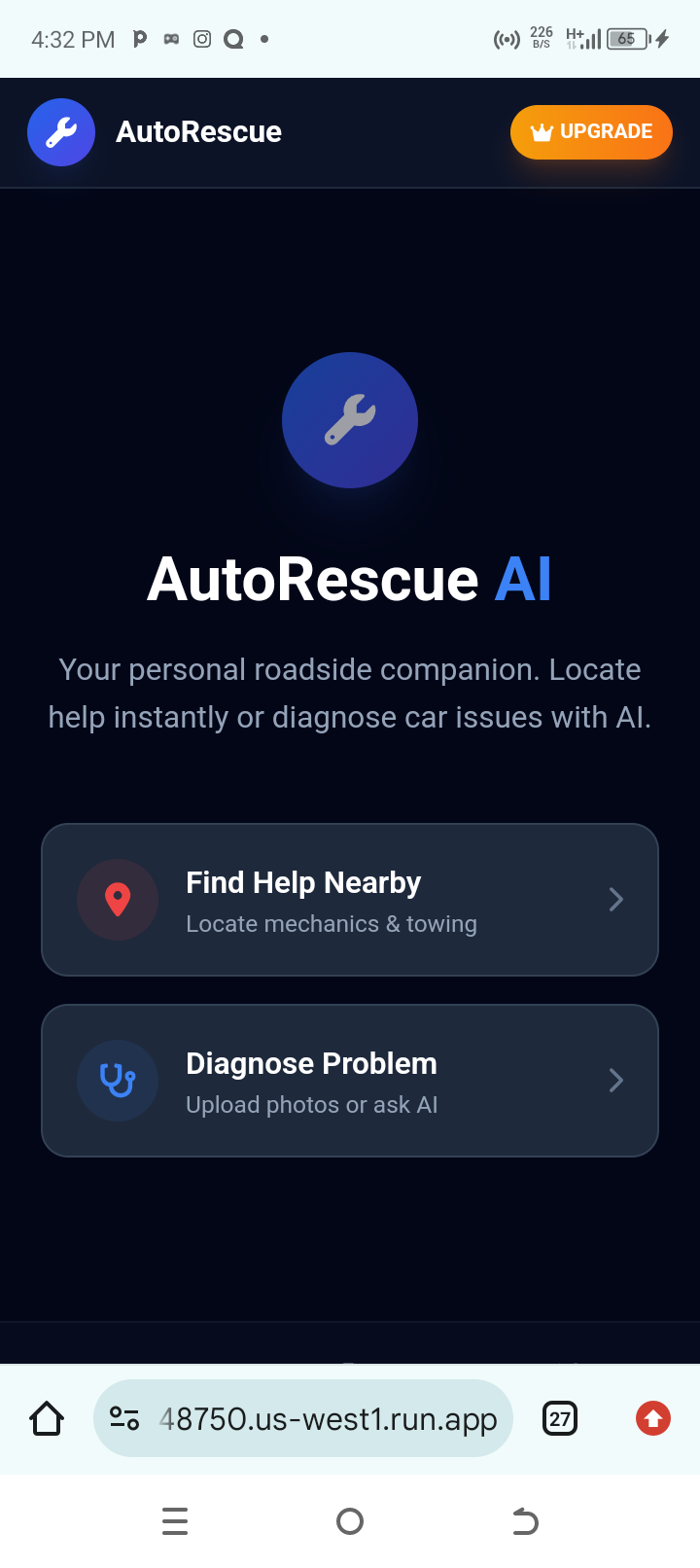This screenshot has width=700, height=1568.
Task: Tap the UPGRADE button
Action: 591,131
